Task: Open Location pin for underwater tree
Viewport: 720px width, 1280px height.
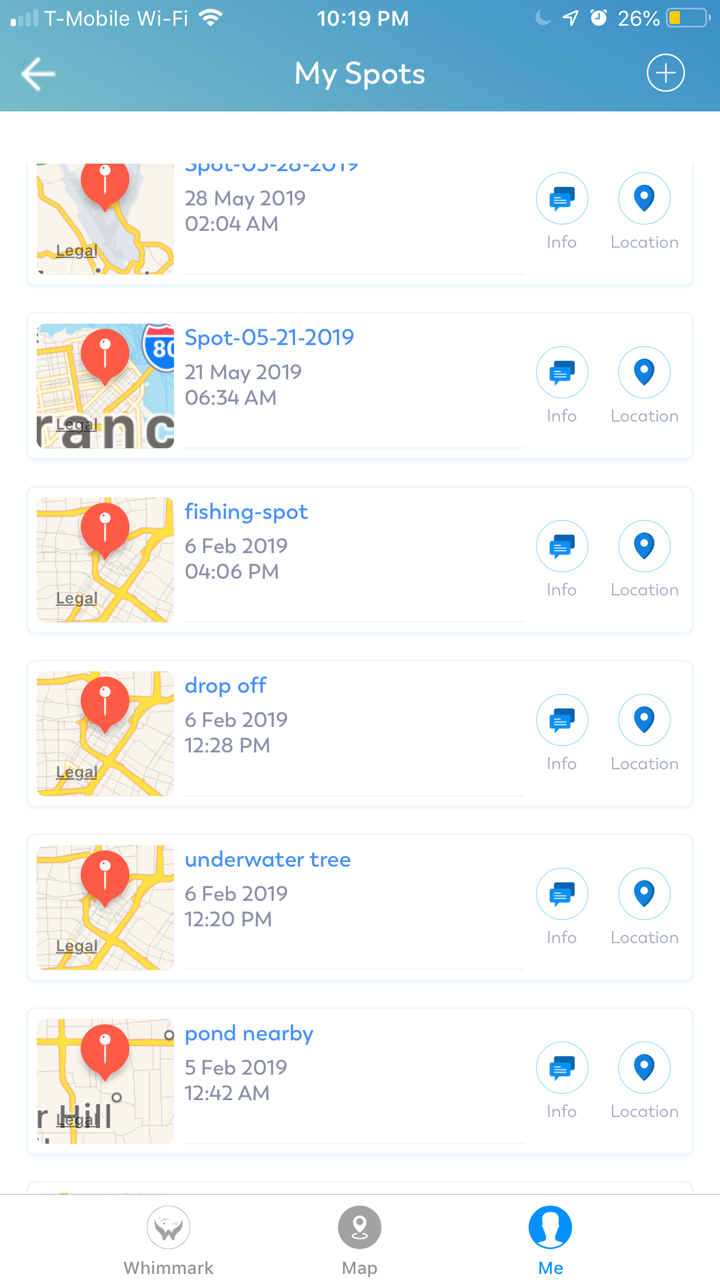Action: 644,893
